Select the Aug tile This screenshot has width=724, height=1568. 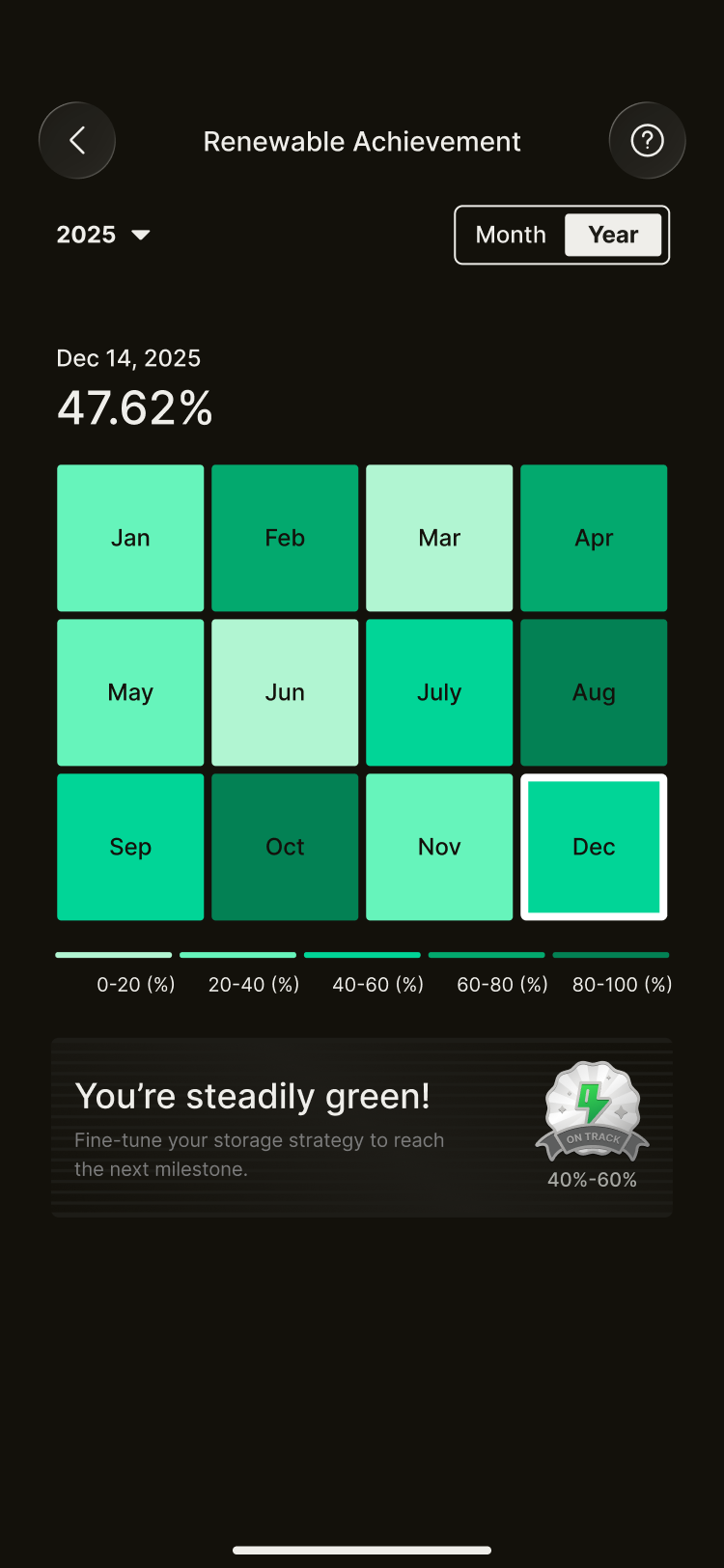click(594, 692)
